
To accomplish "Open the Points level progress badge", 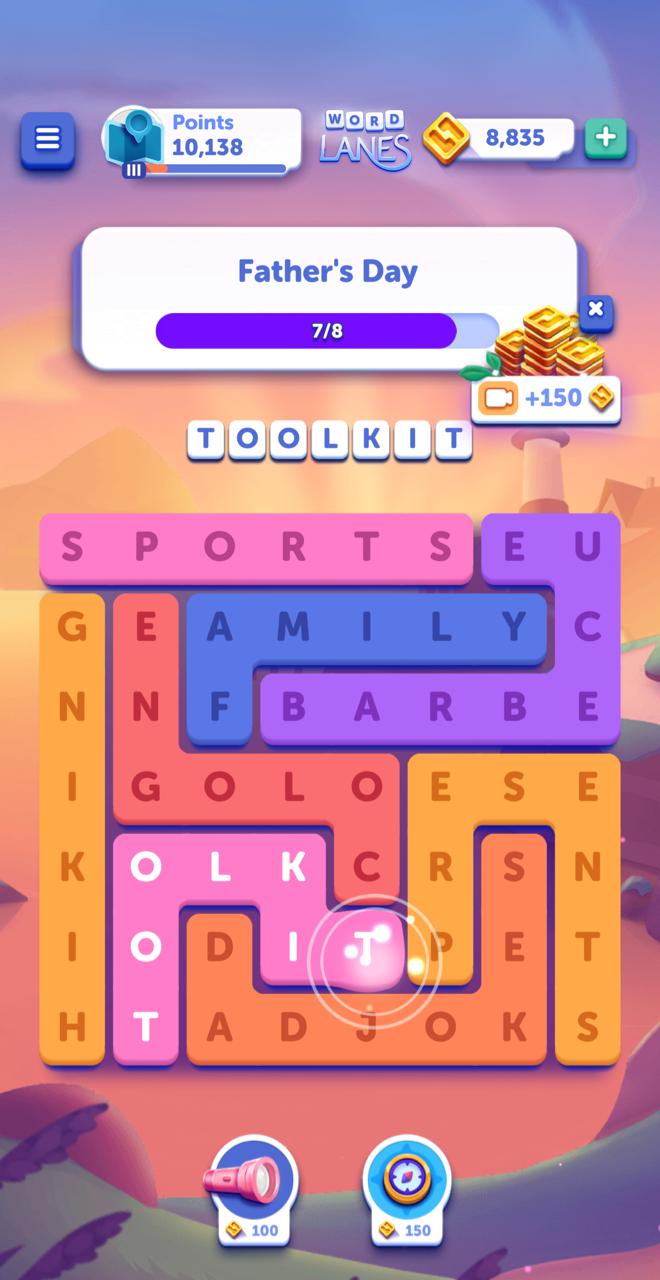I will tap(135, 140).
